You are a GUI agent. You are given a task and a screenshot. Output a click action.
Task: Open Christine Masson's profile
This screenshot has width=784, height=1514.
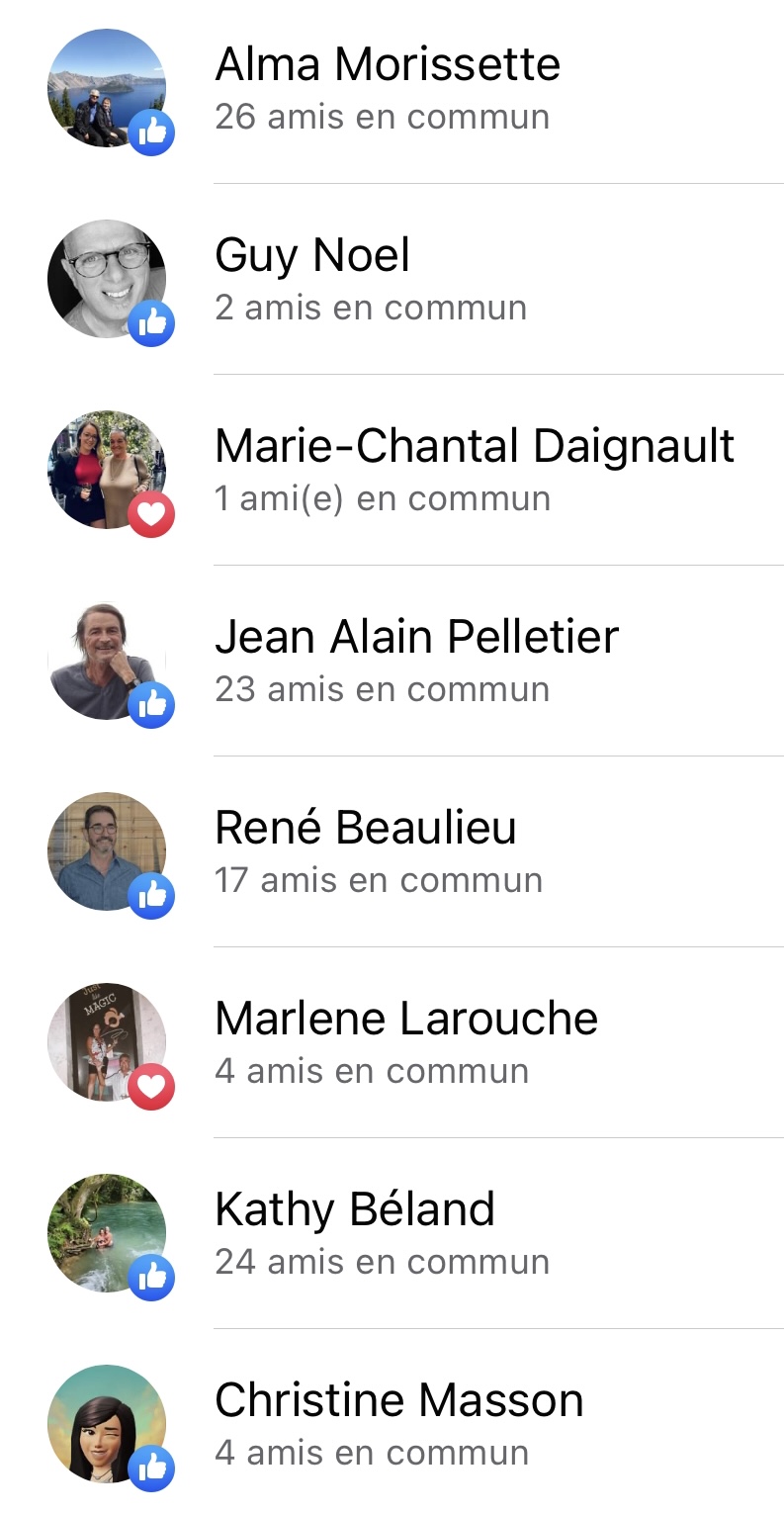tap(398, 1401)
